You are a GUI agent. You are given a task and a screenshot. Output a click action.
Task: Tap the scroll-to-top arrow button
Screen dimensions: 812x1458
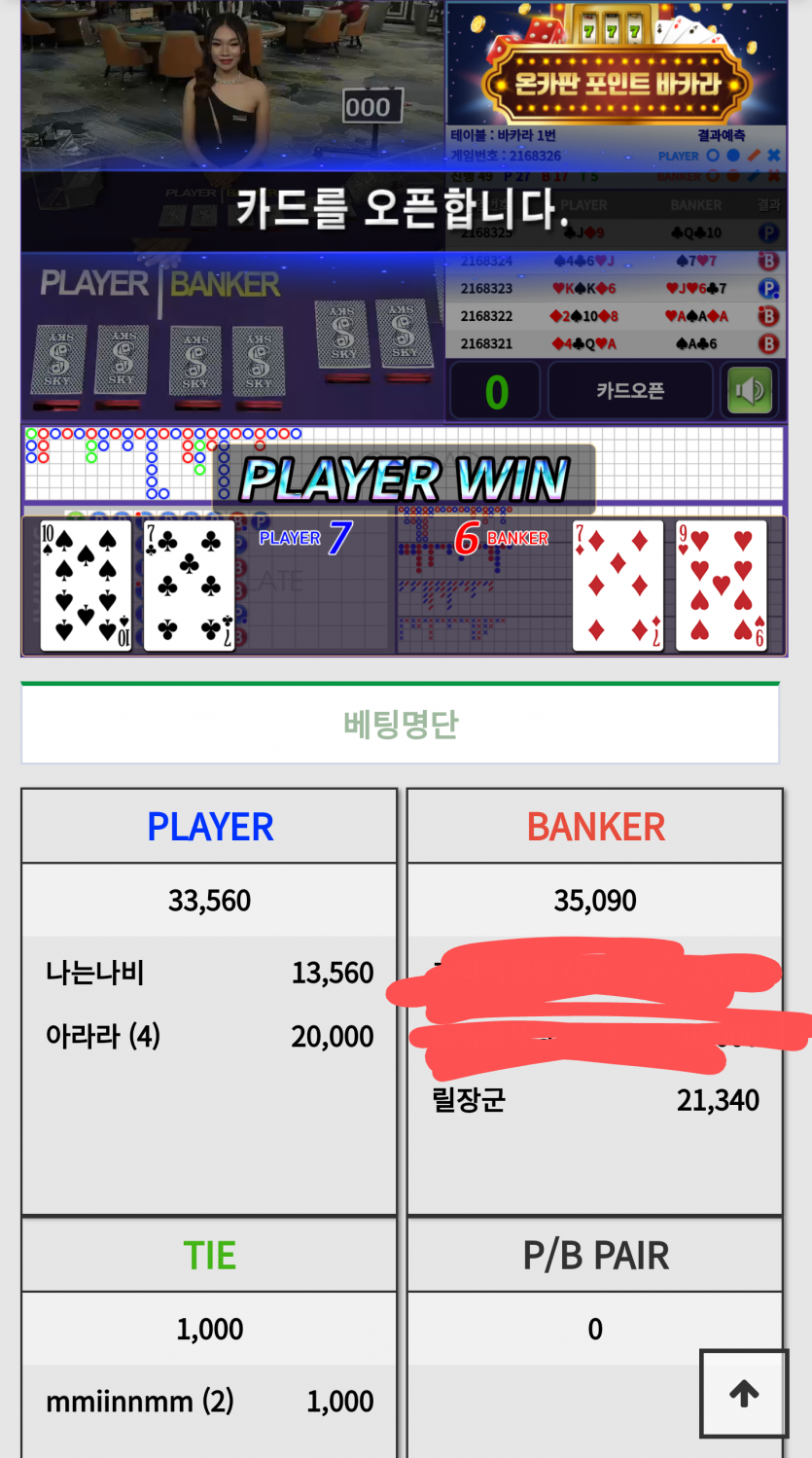(x=744, y=1393)
